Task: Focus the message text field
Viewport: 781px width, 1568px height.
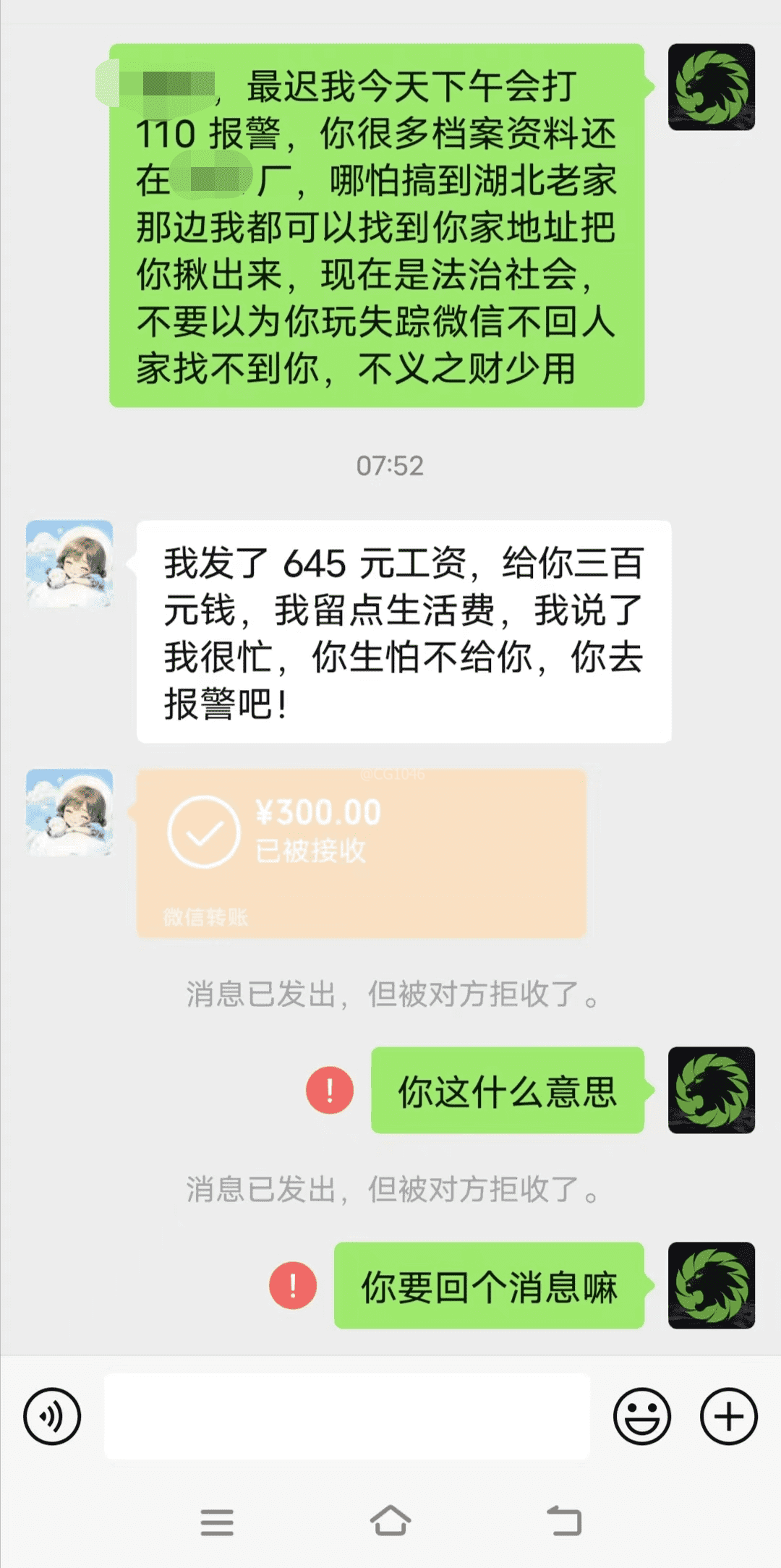Action: click(x=347, y=1416)
